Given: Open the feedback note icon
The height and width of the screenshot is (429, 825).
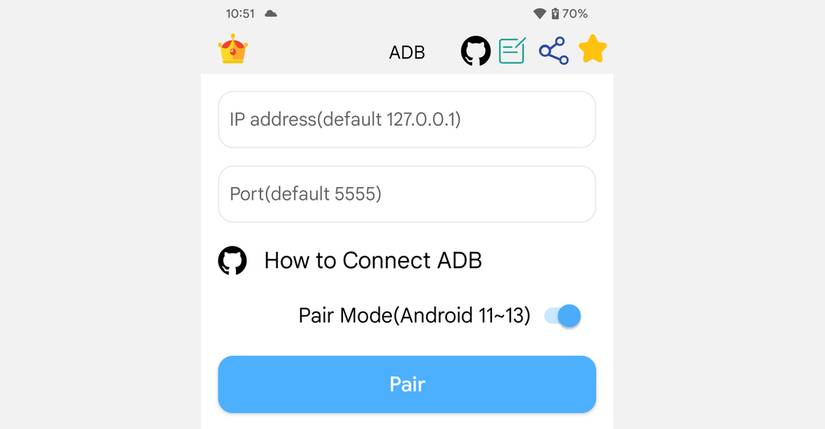Looking at the screenshot, I should pos(513,51).
